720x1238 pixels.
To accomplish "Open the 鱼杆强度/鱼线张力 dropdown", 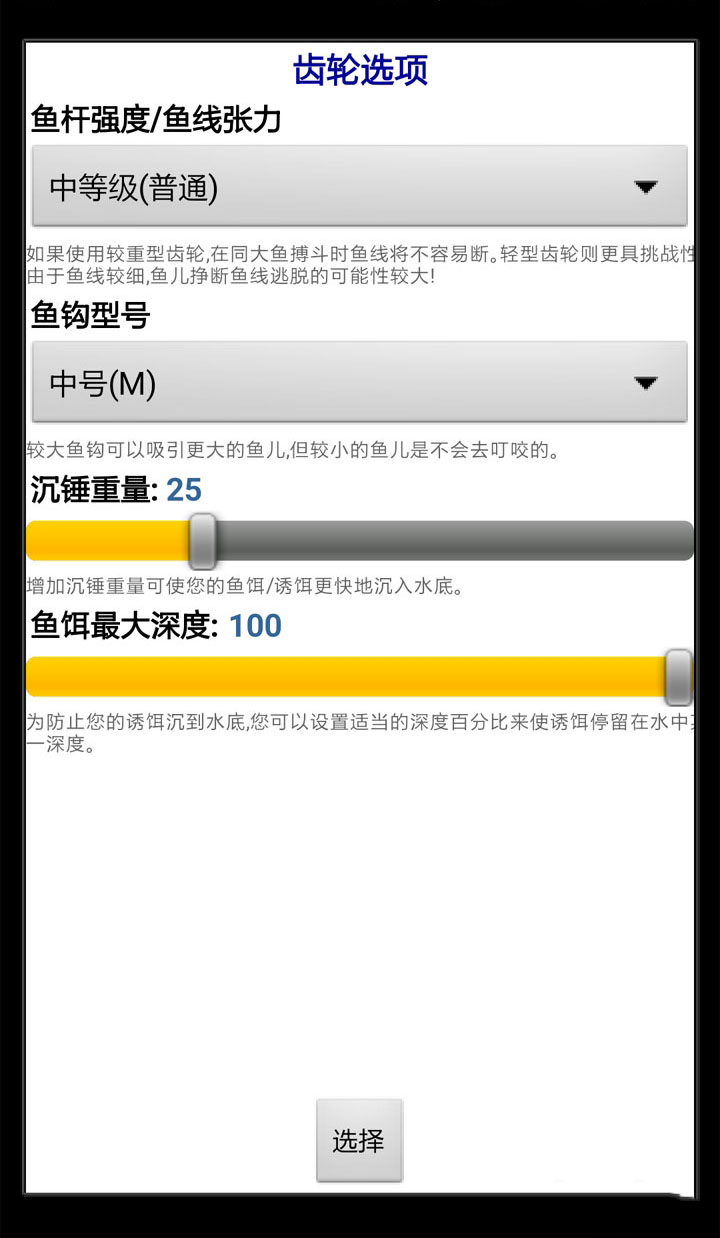I will 359,186.
